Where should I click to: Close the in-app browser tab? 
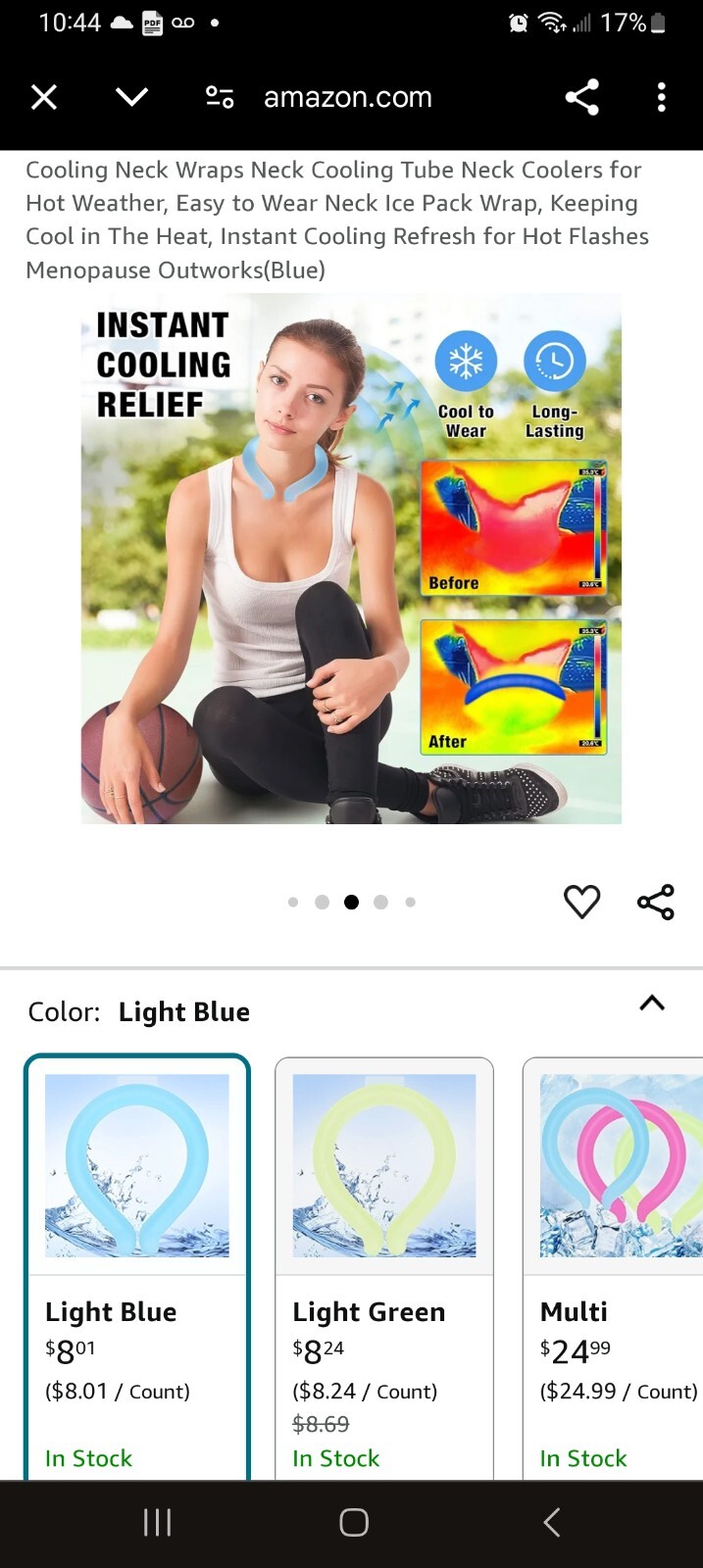click(44, 97)
